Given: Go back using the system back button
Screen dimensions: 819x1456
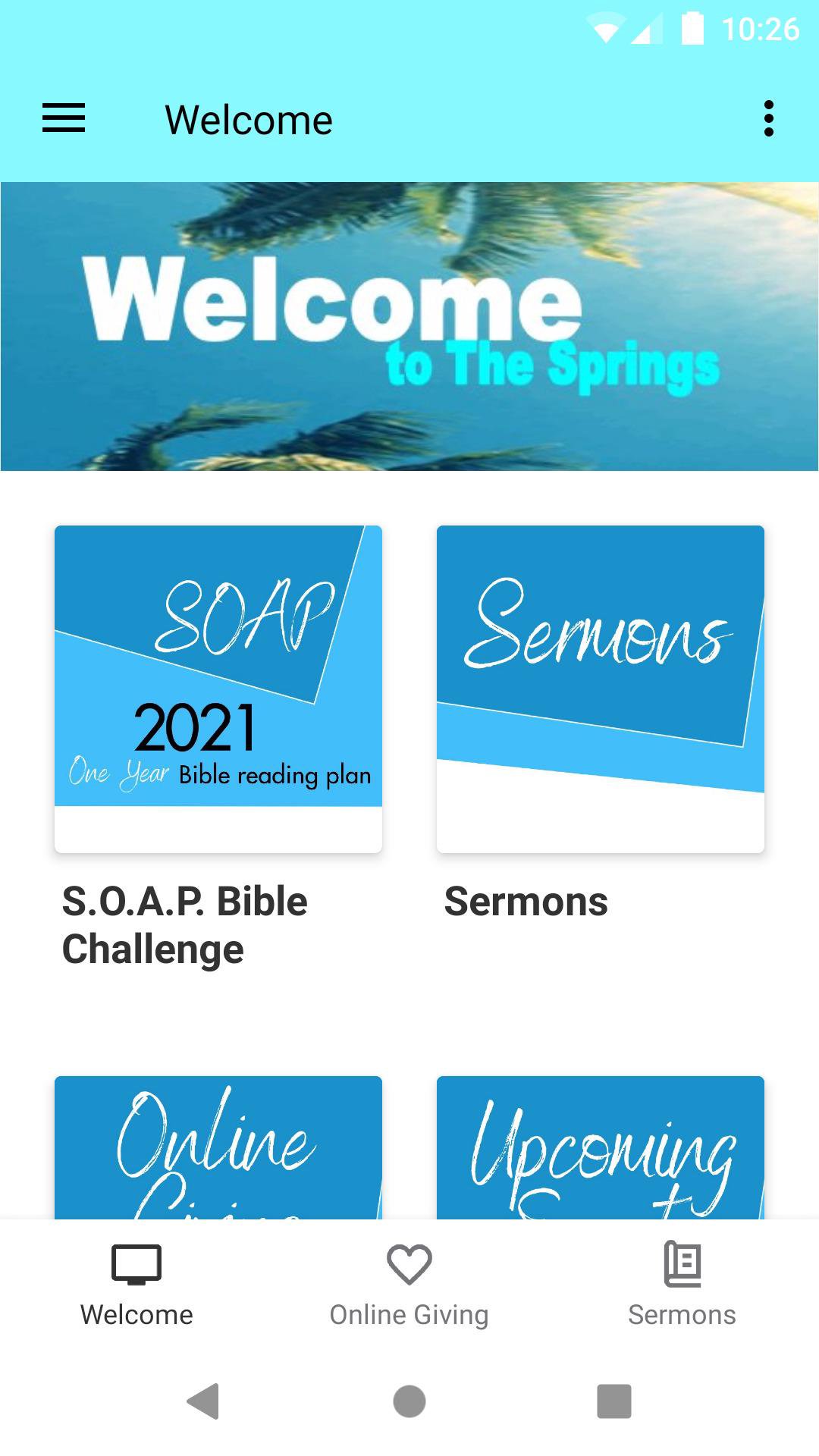Looking at the screenshot, I should coord(203,1401).
